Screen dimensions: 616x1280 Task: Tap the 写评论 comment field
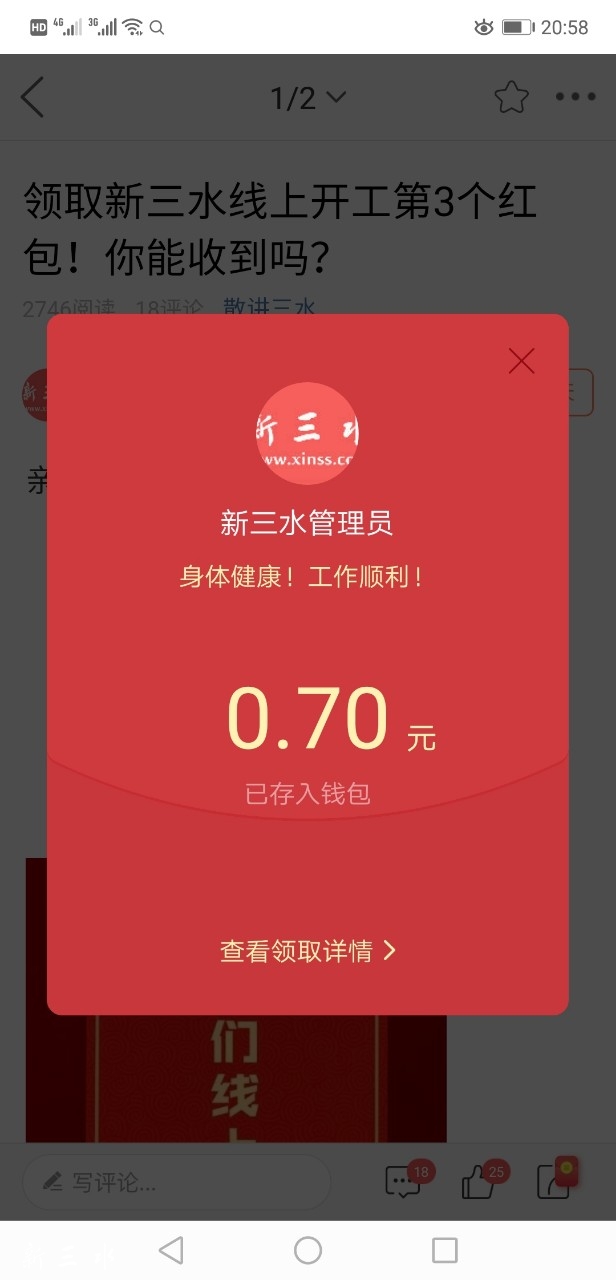click(x=175, y=1183)
